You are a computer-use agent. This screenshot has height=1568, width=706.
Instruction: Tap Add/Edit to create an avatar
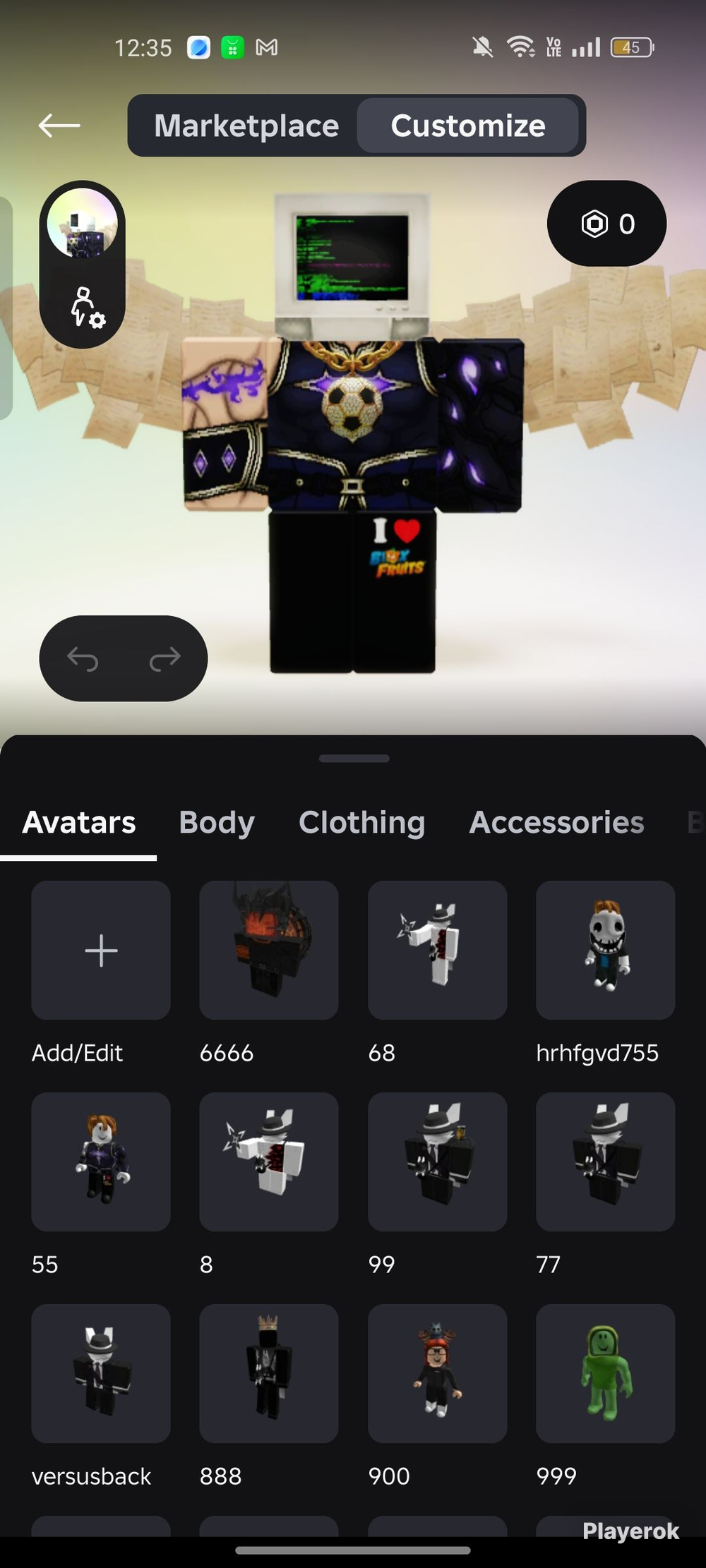tap(101, 950)
